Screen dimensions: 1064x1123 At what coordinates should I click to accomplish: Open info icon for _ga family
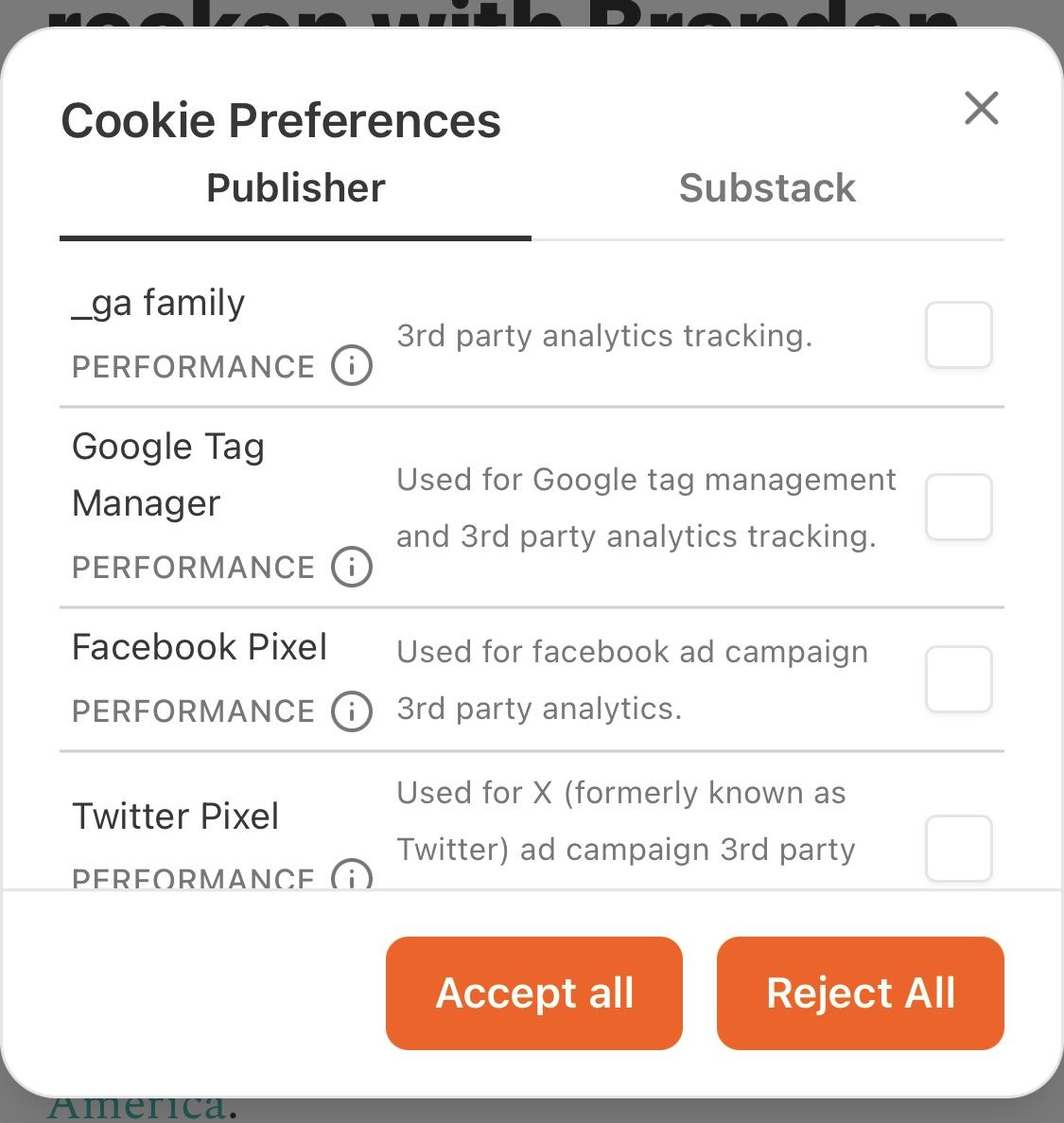[x=352, y=365]
